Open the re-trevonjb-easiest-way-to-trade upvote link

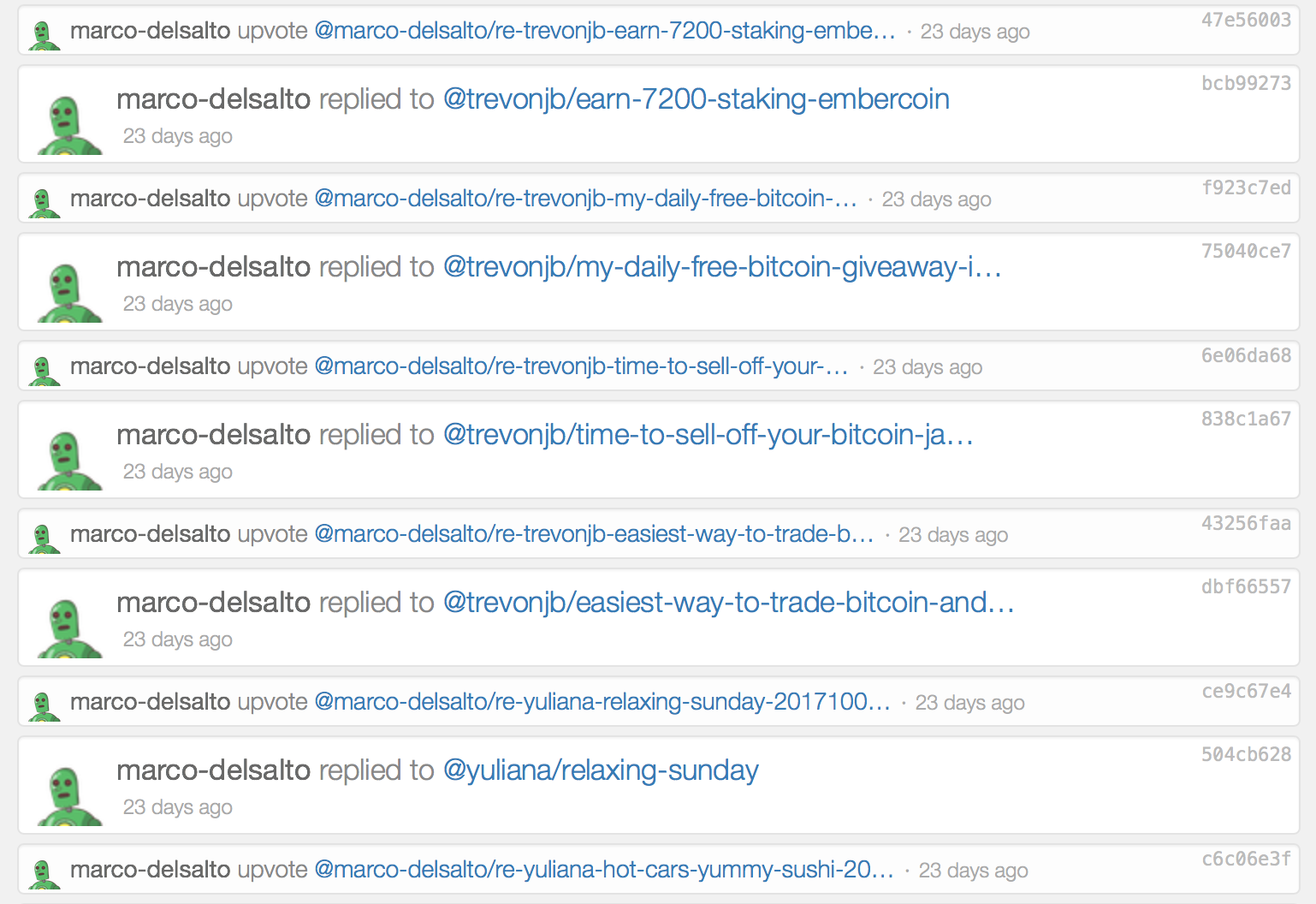tap(594, 534)
